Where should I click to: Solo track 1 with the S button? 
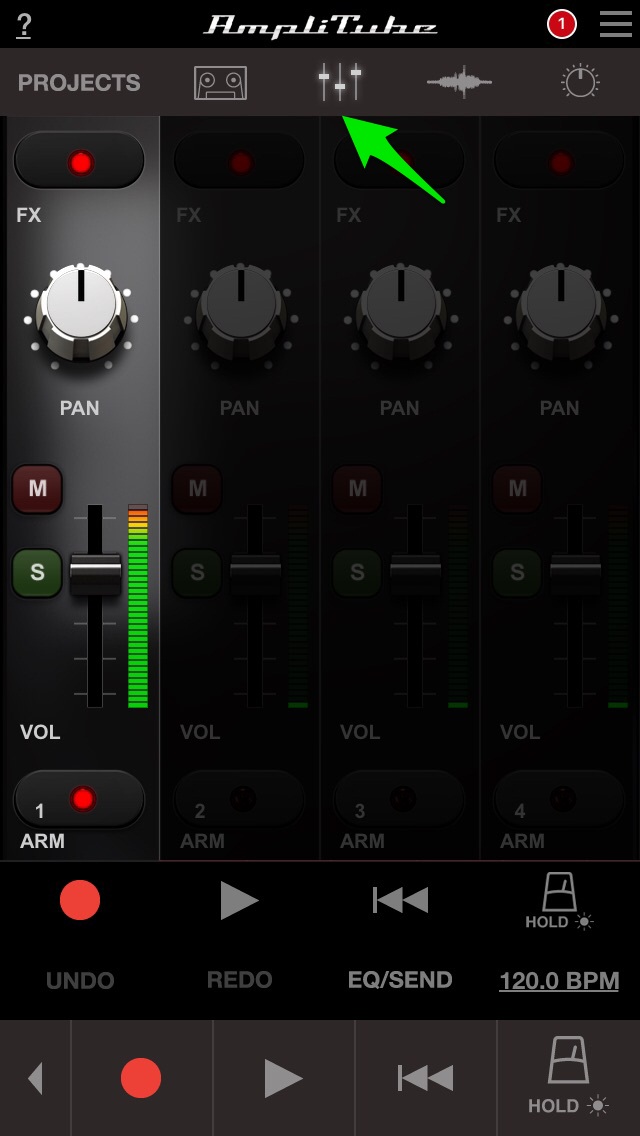(37, 572)
